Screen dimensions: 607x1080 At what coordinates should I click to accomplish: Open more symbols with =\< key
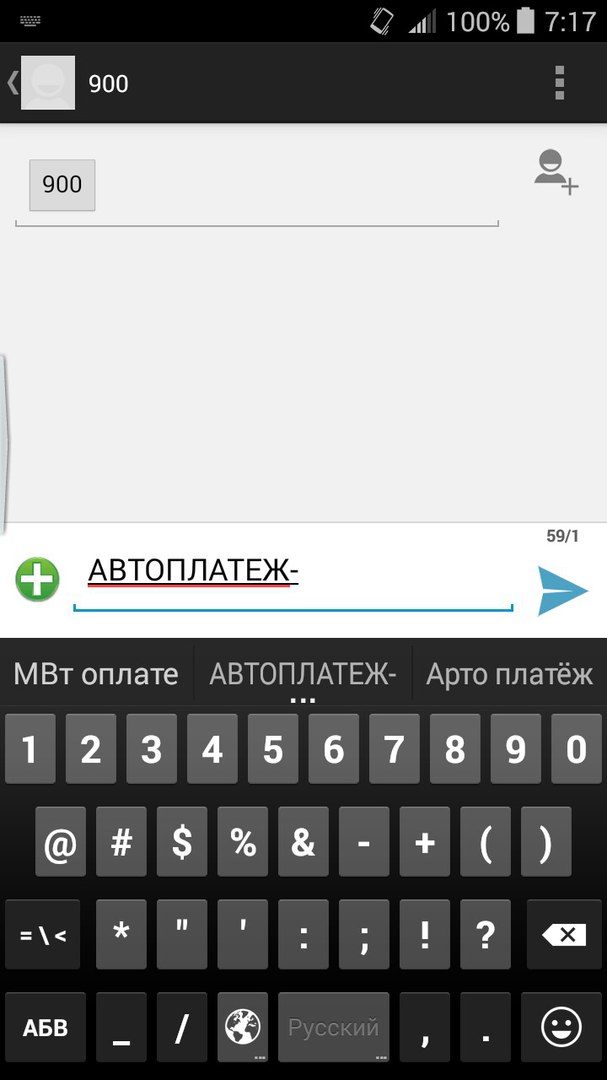click(x=43, y=935)
